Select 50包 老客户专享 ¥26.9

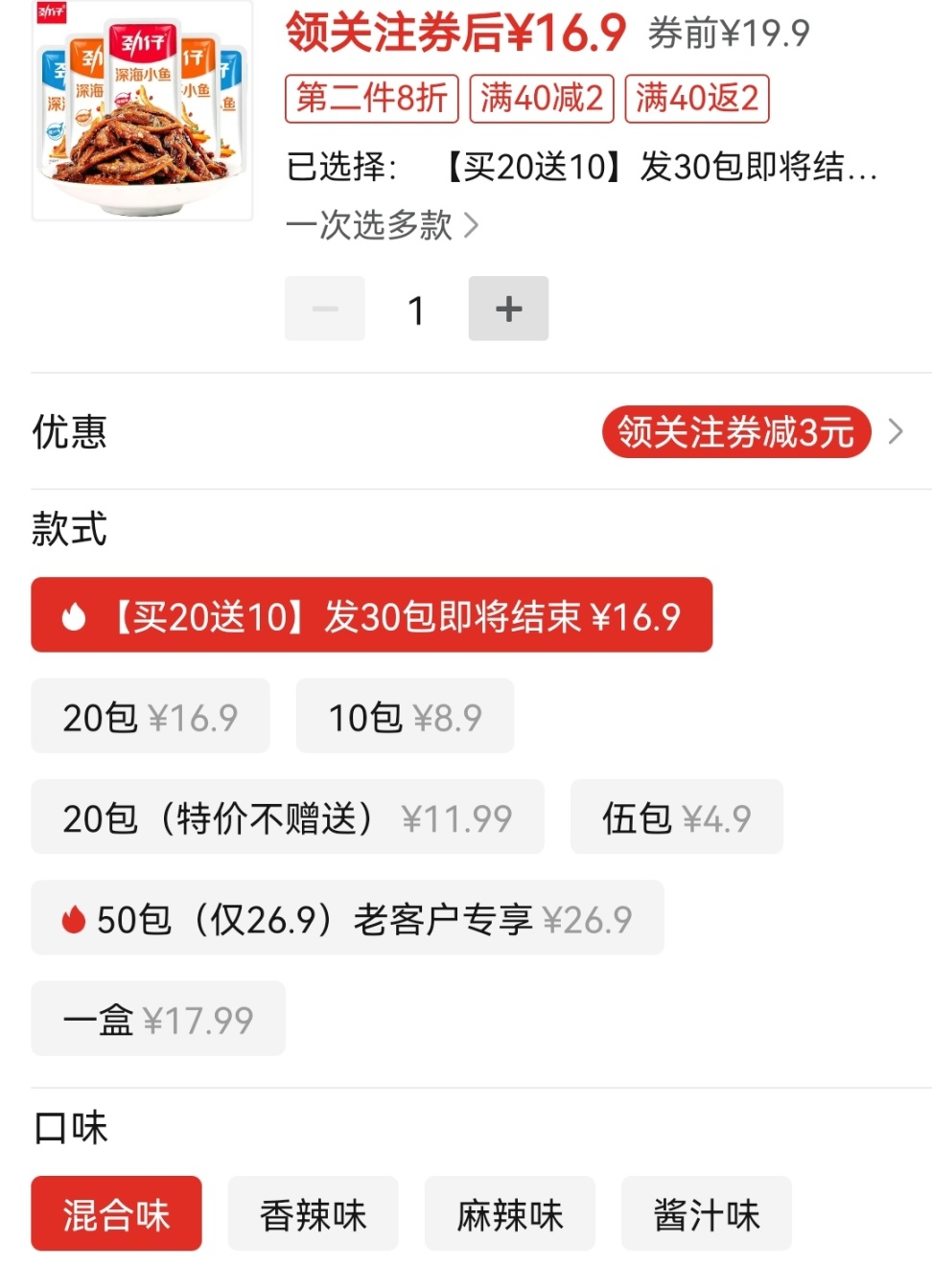347,918
